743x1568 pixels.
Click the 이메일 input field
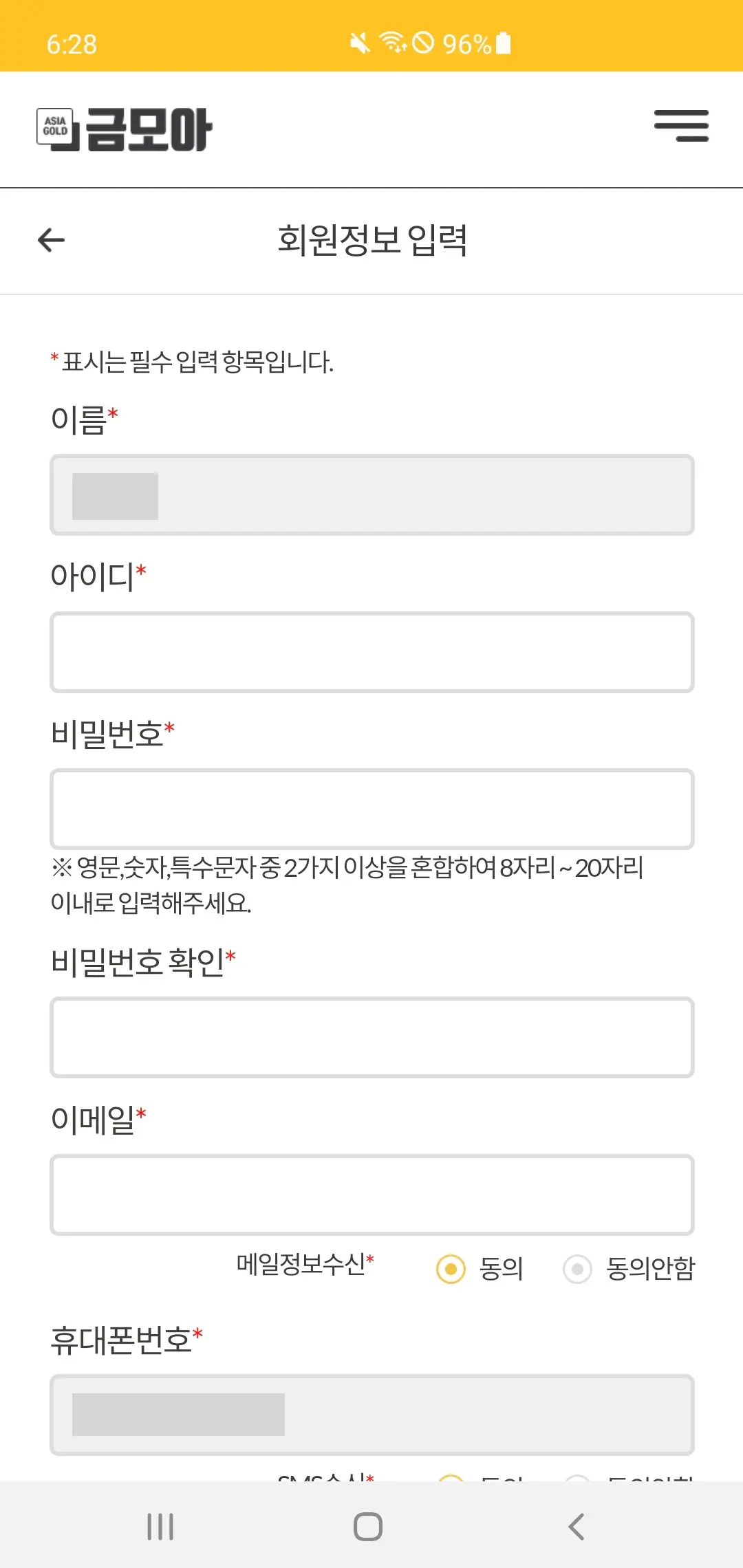[x=370, y=1195]
